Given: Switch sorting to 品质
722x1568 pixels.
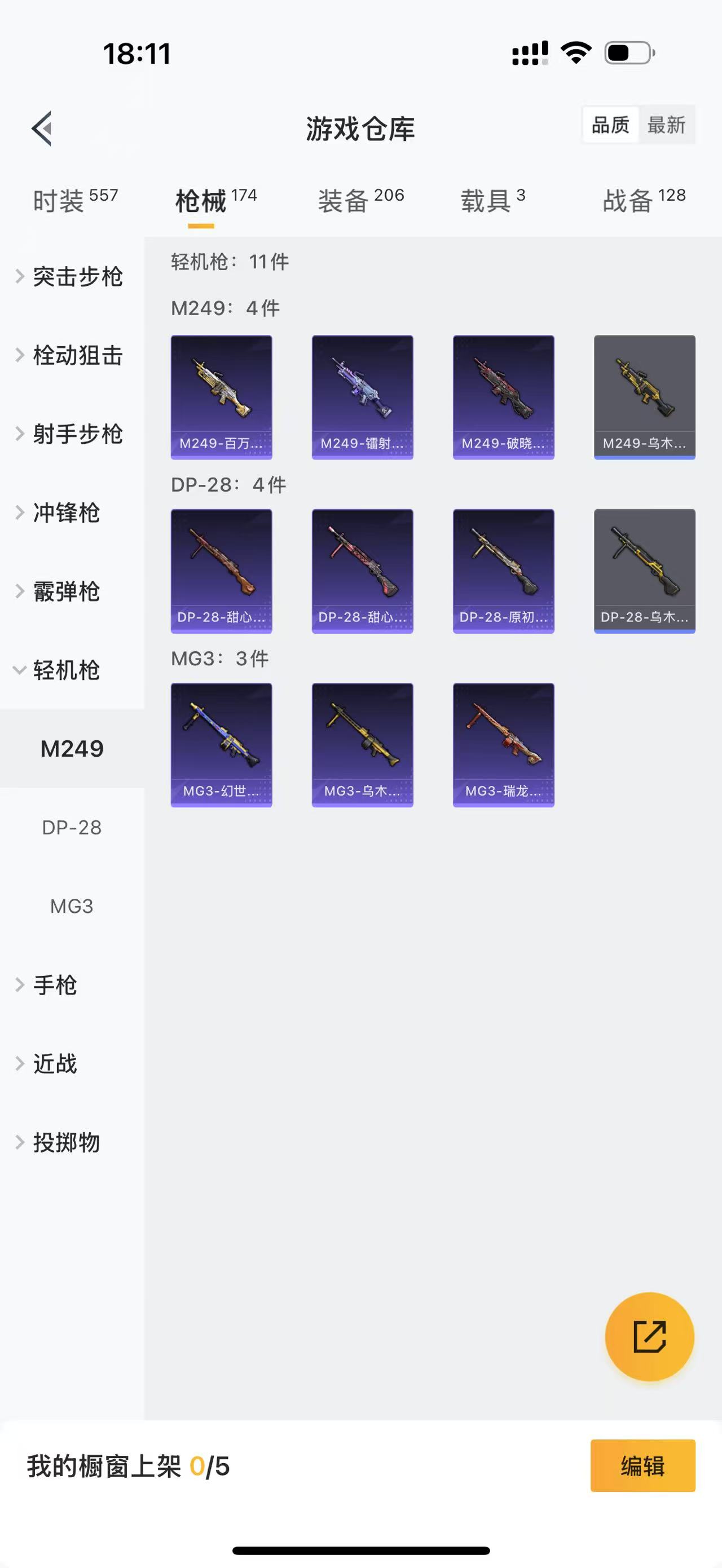Looking at the screenshot, I should click(610, 125).
